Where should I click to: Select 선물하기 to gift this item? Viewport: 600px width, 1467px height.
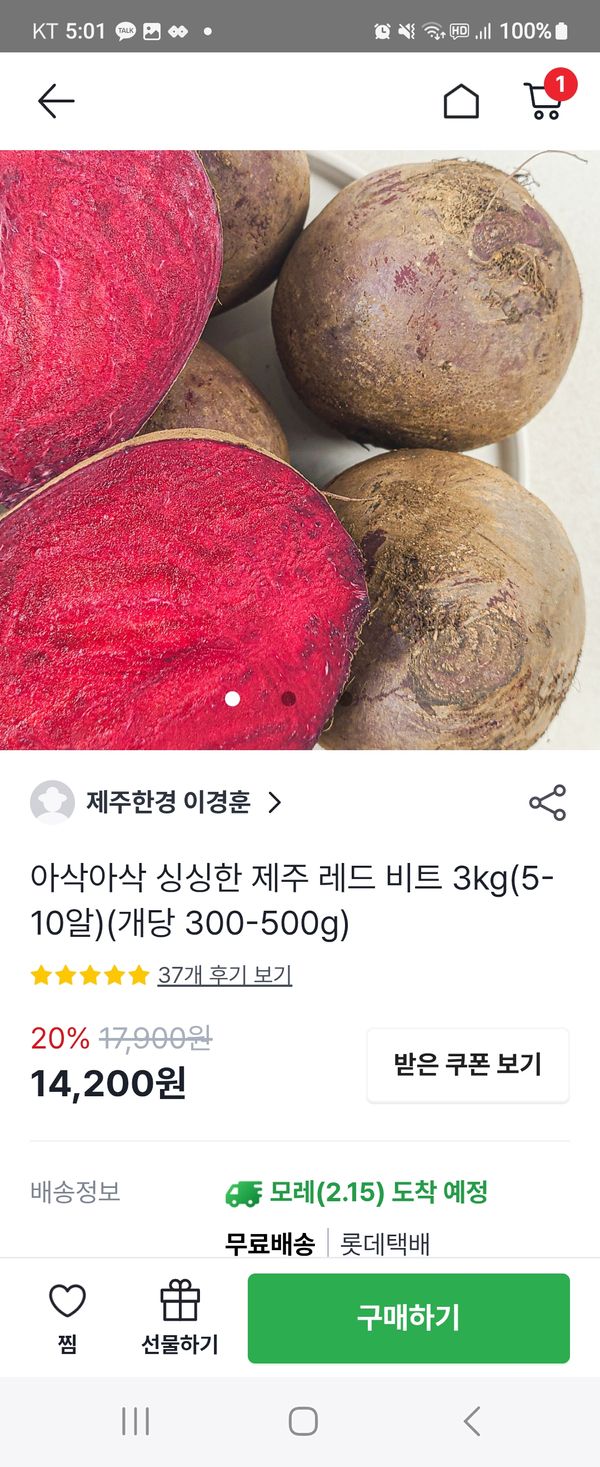[180, 1317]
